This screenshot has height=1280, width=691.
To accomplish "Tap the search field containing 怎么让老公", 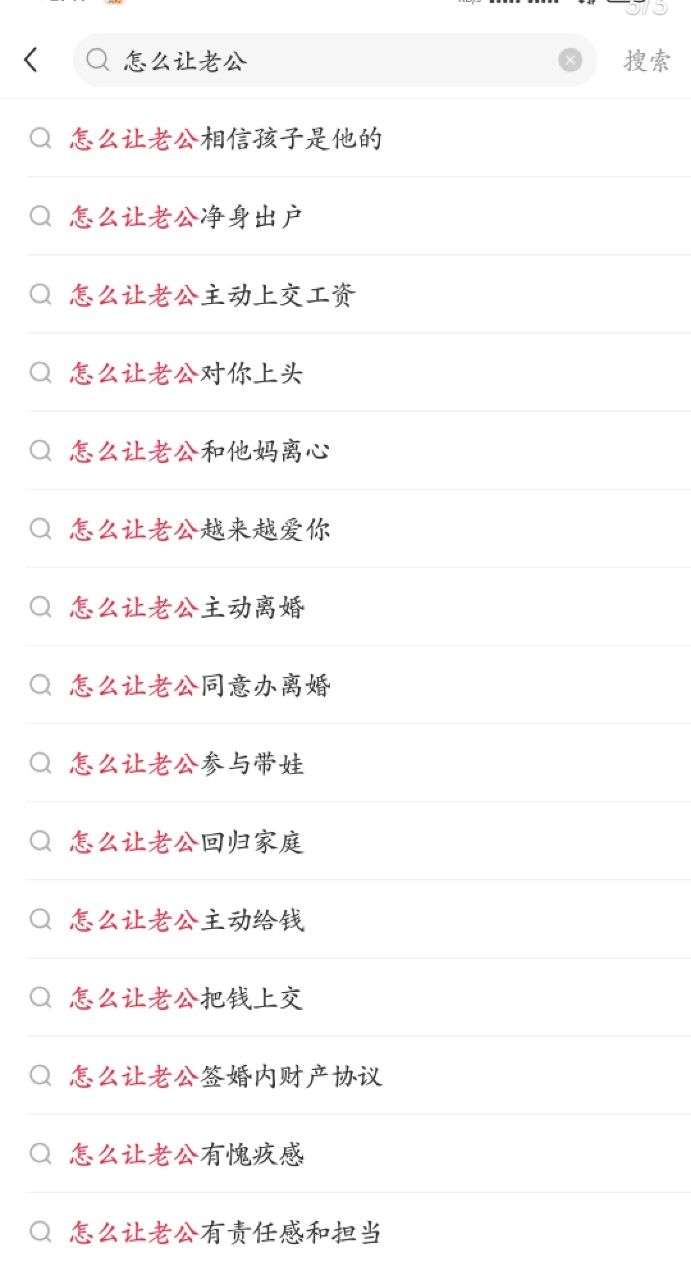I will point(330,61).
